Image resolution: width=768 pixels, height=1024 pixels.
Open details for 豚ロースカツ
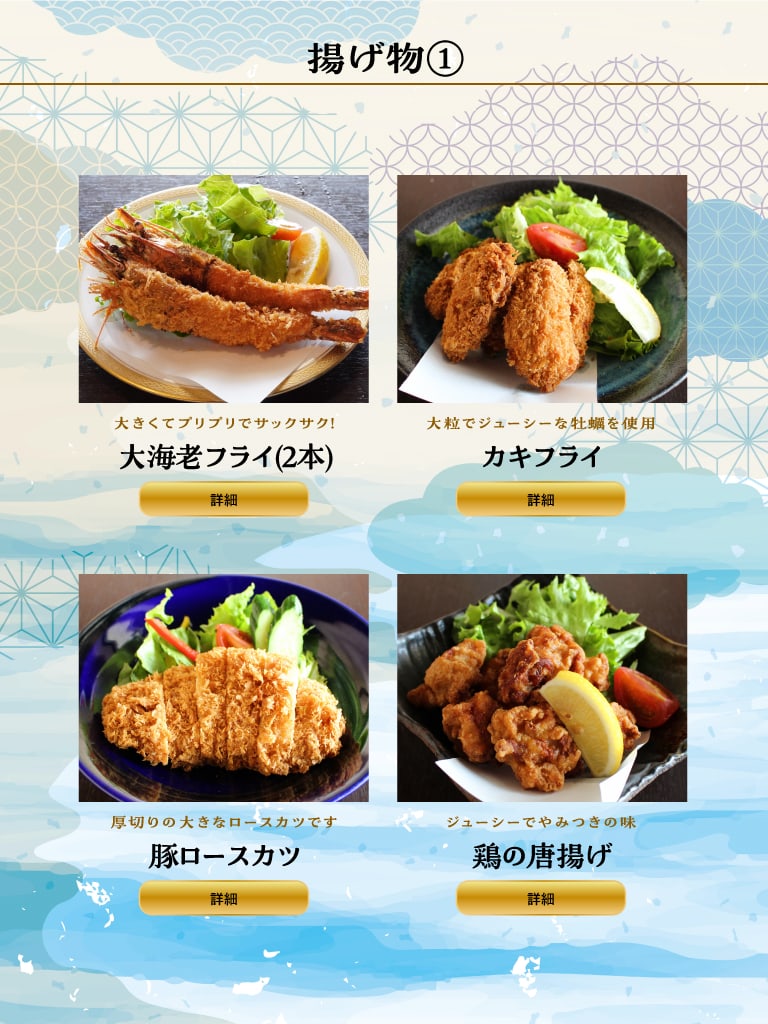223,898
